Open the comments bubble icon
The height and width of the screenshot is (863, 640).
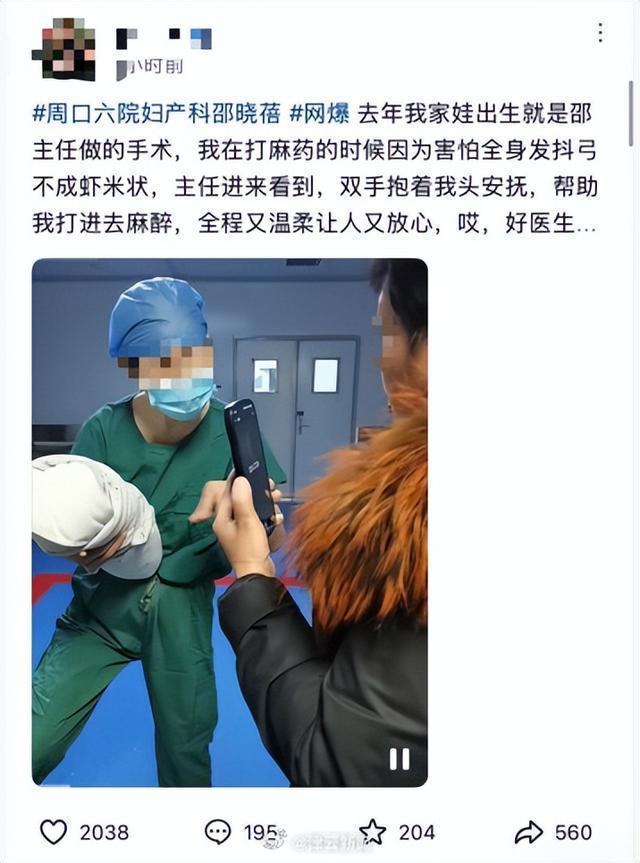217,831
